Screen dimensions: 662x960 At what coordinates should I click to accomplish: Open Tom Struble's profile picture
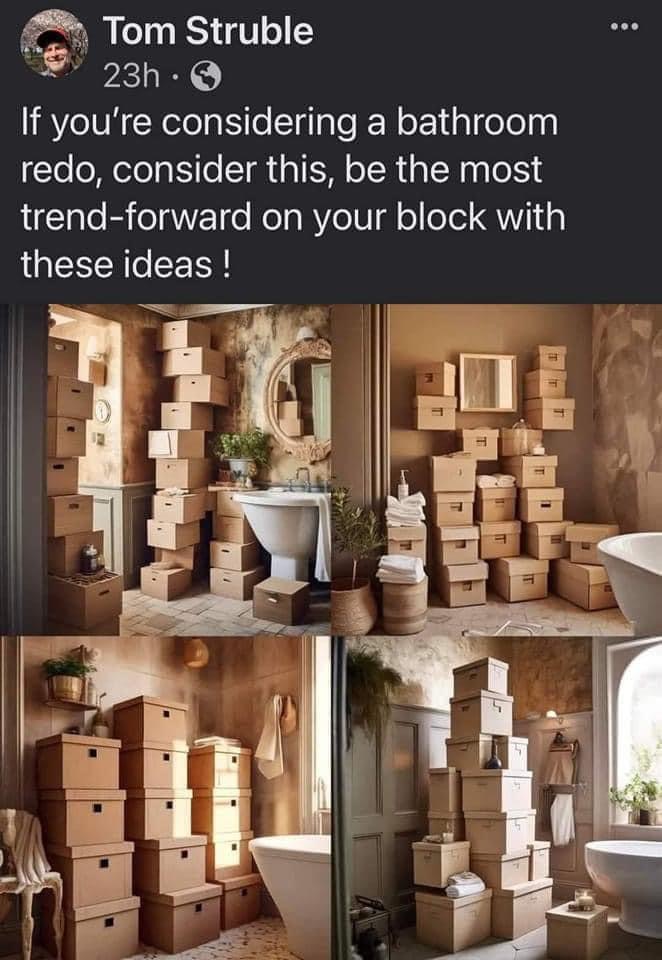pyautogui.click(x=53, y=44)
